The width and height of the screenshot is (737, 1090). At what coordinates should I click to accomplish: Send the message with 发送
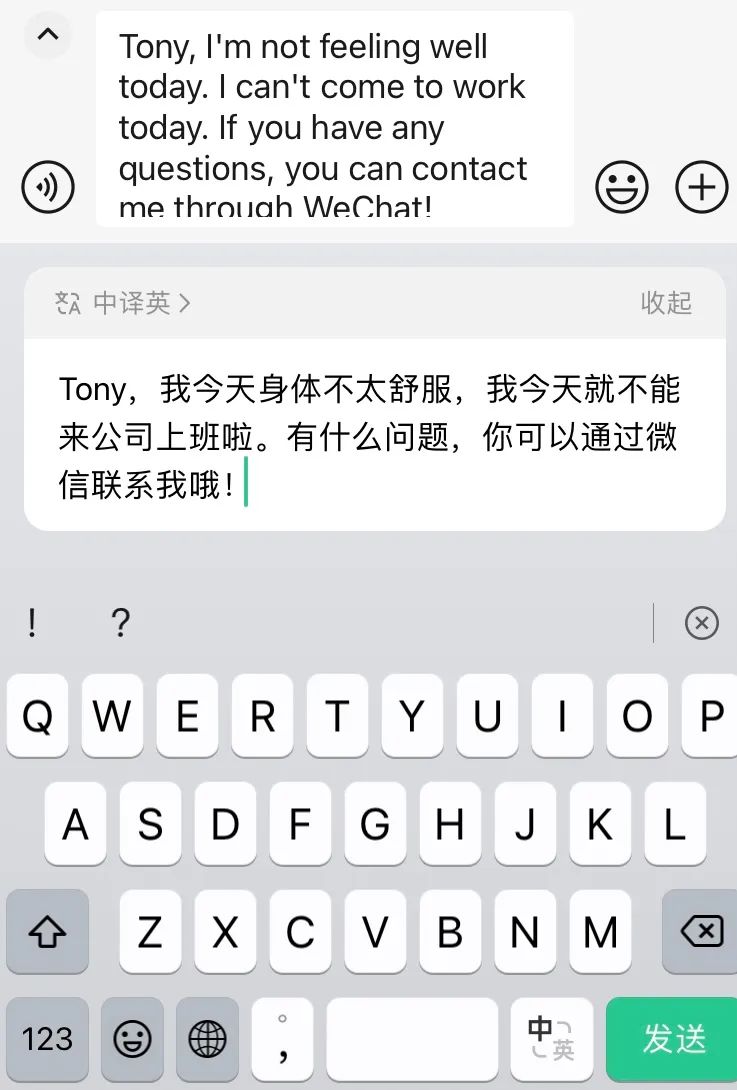tap(672, 1040)
